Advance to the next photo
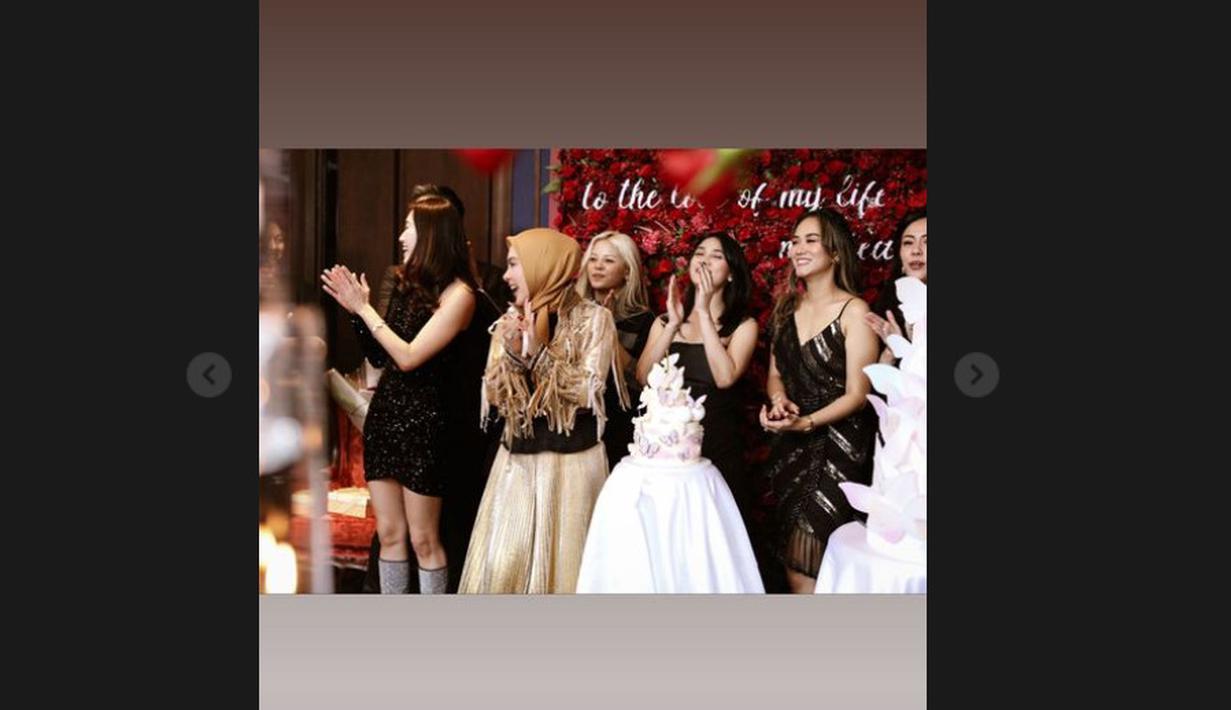This screenshot has width=1231, height=710. pos(976,375)
